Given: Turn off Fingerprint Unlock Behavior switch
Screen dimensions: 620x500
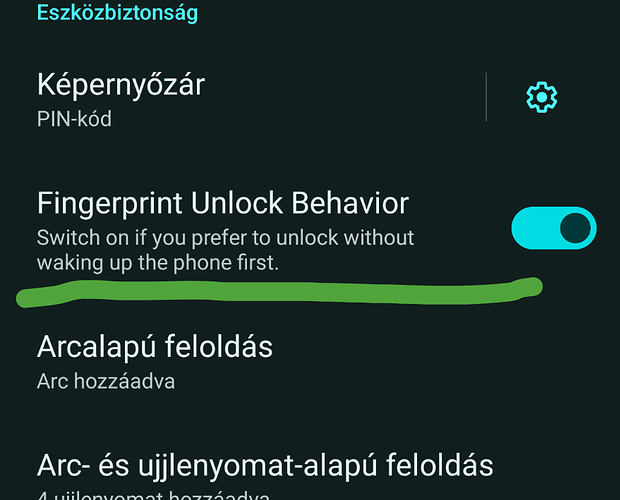Looking at the screenshot, I should coord(554,228).
